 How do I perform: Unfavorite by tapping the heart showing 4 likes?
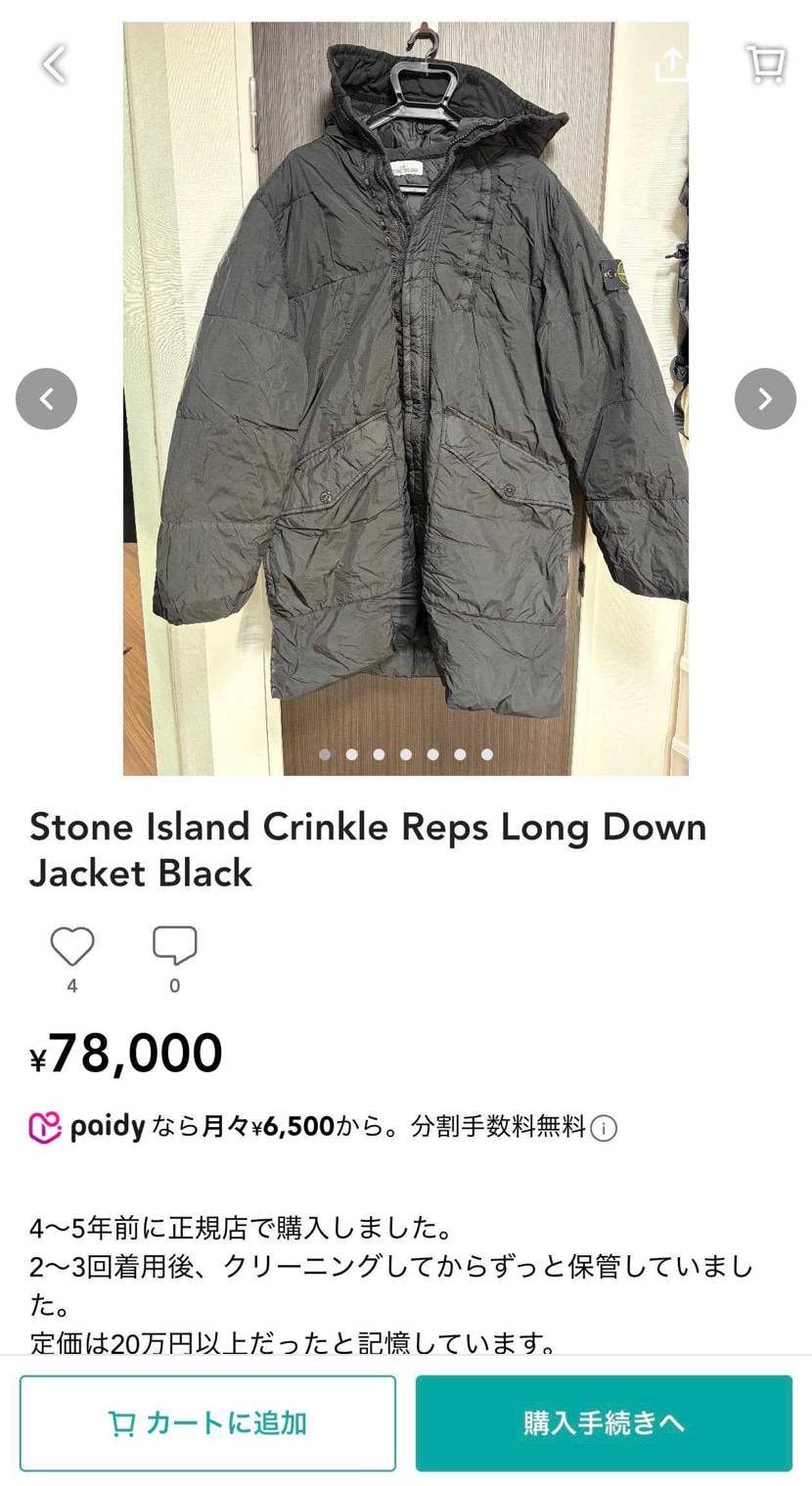(x=70, y=946)
